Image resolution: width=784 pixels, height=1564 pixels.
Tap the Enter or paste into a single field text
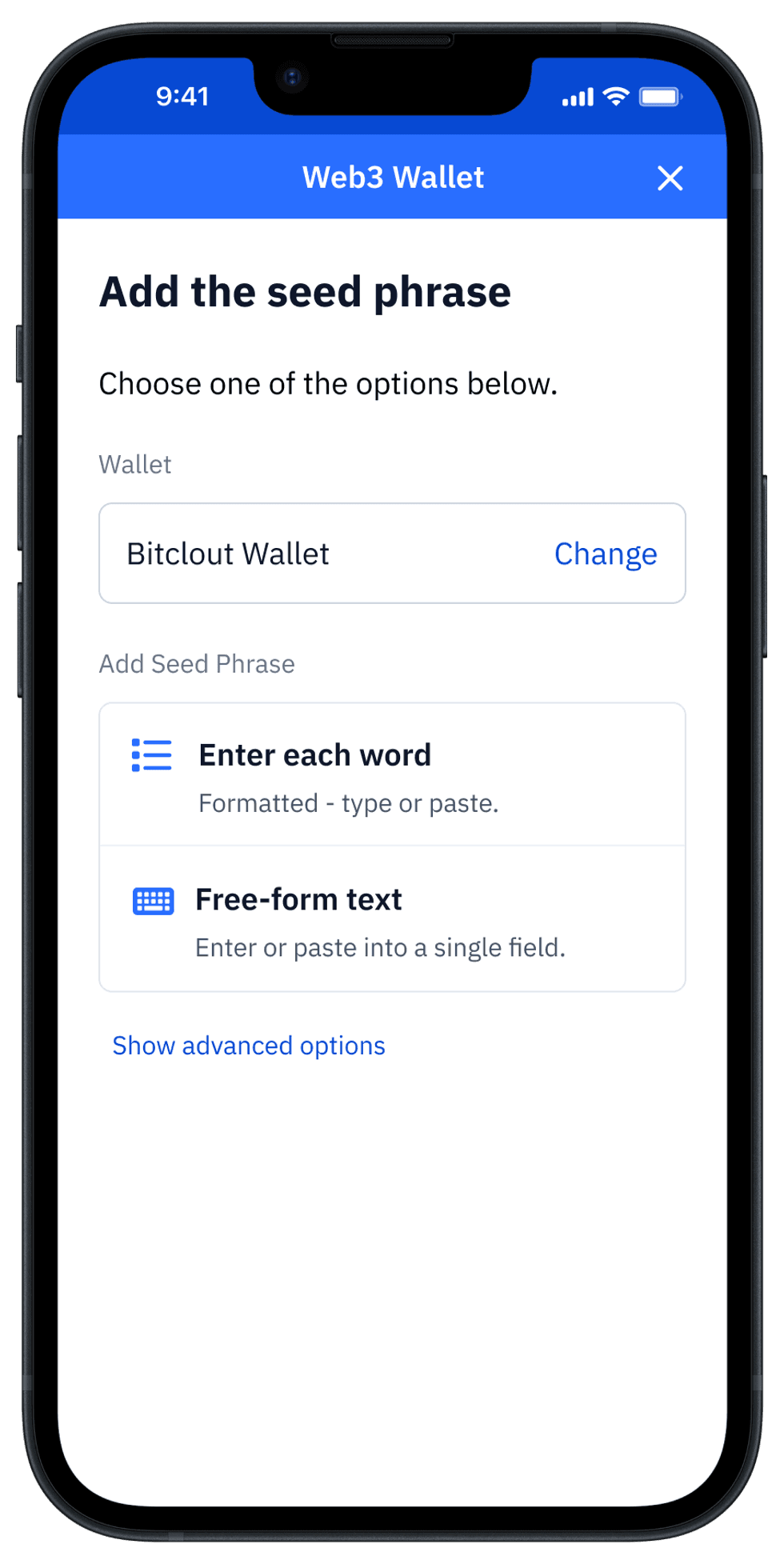[x=380, y=947]
